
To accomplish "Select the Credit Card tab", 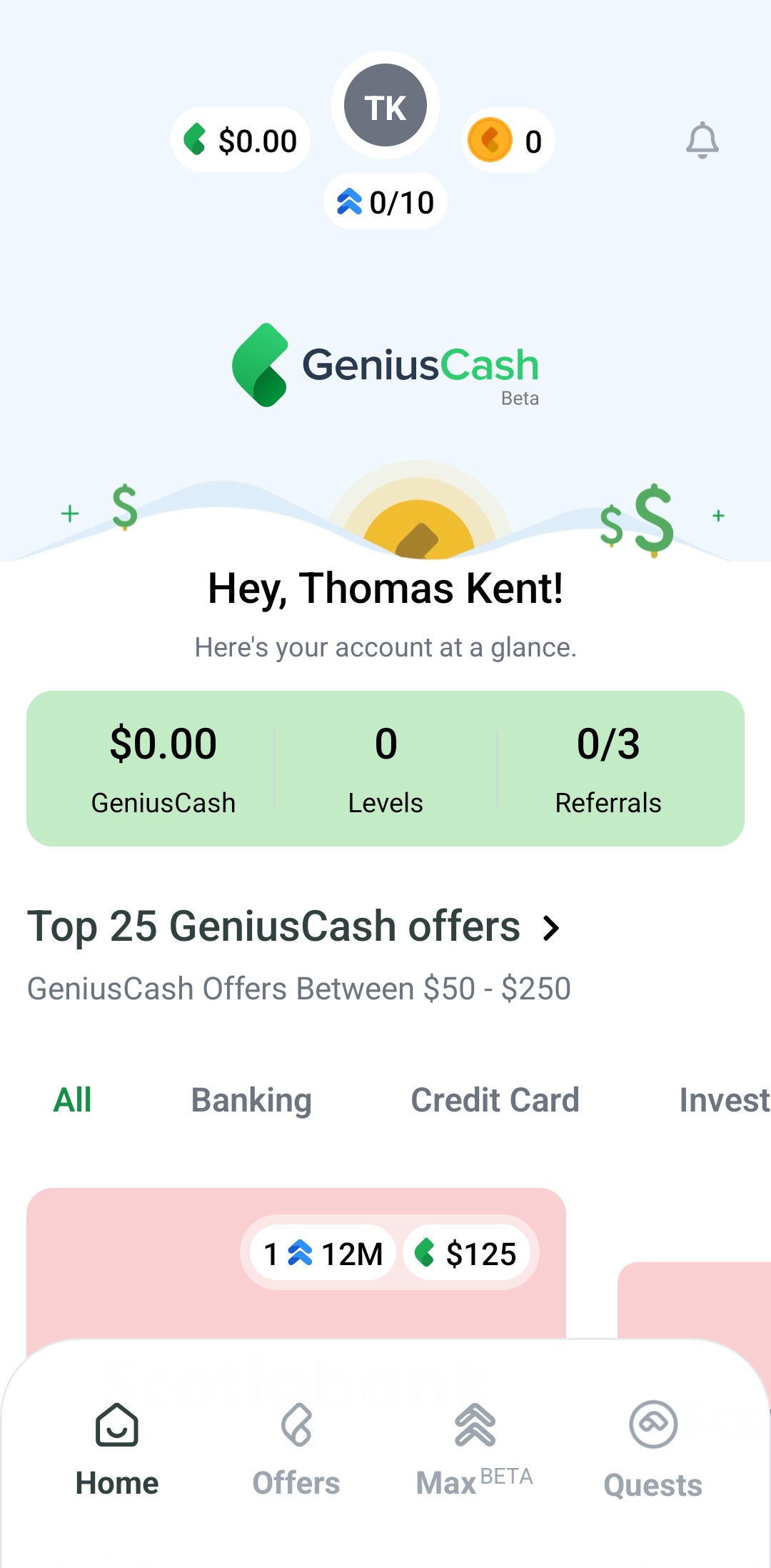I will click(x=495, y=1100).
